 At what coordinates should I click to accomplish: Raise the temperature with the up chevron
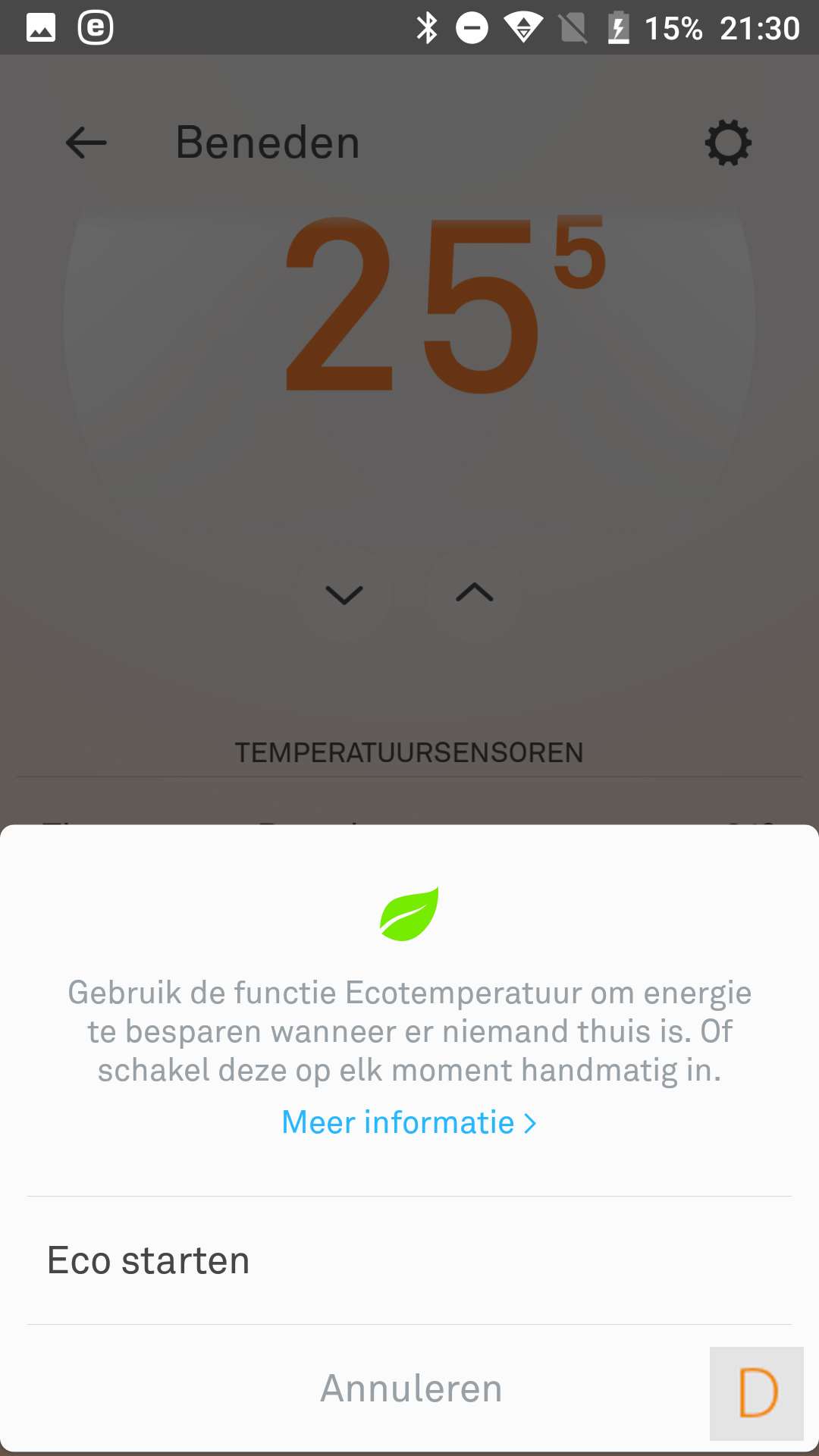[475, 592]
